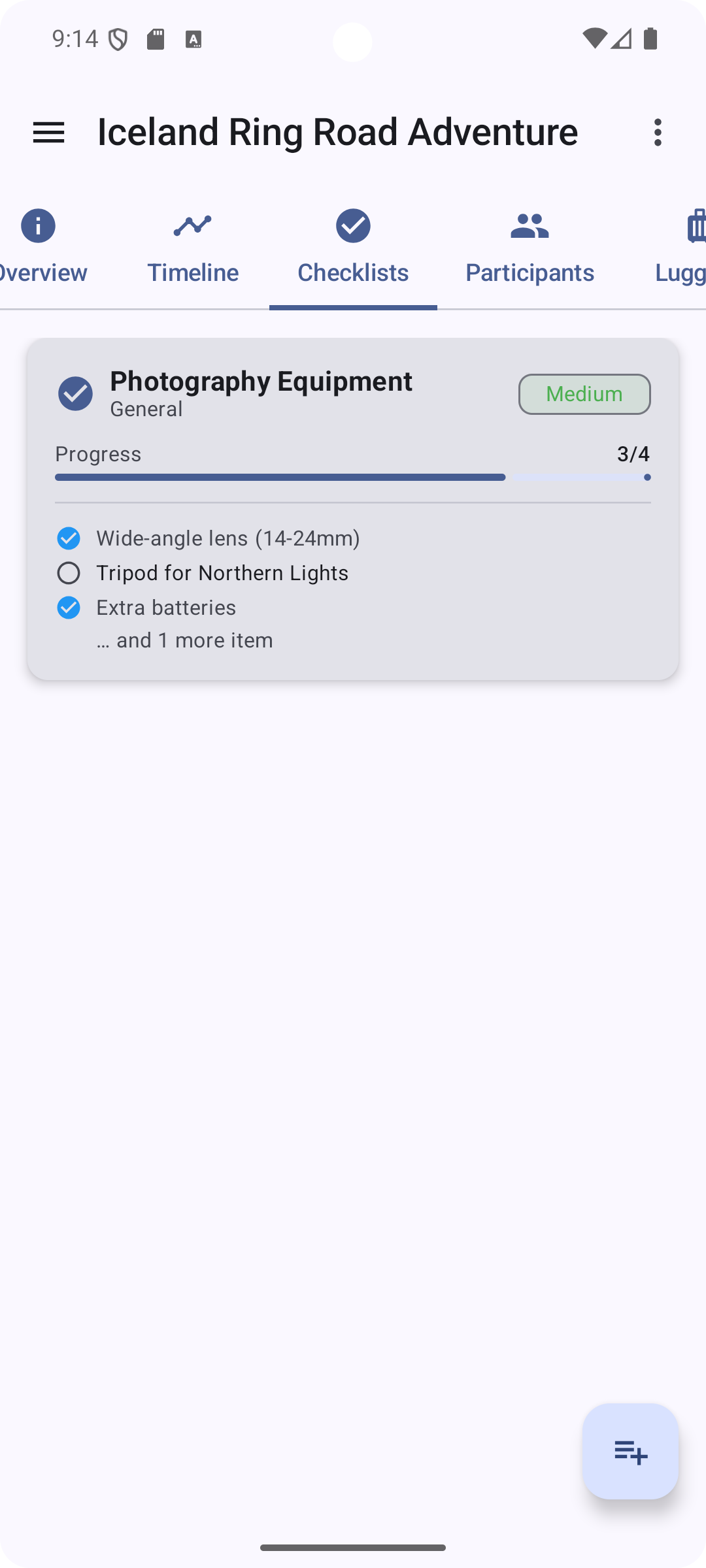Add a new checklist
The image size is (706, 1568).
[x=630, y=1451]
